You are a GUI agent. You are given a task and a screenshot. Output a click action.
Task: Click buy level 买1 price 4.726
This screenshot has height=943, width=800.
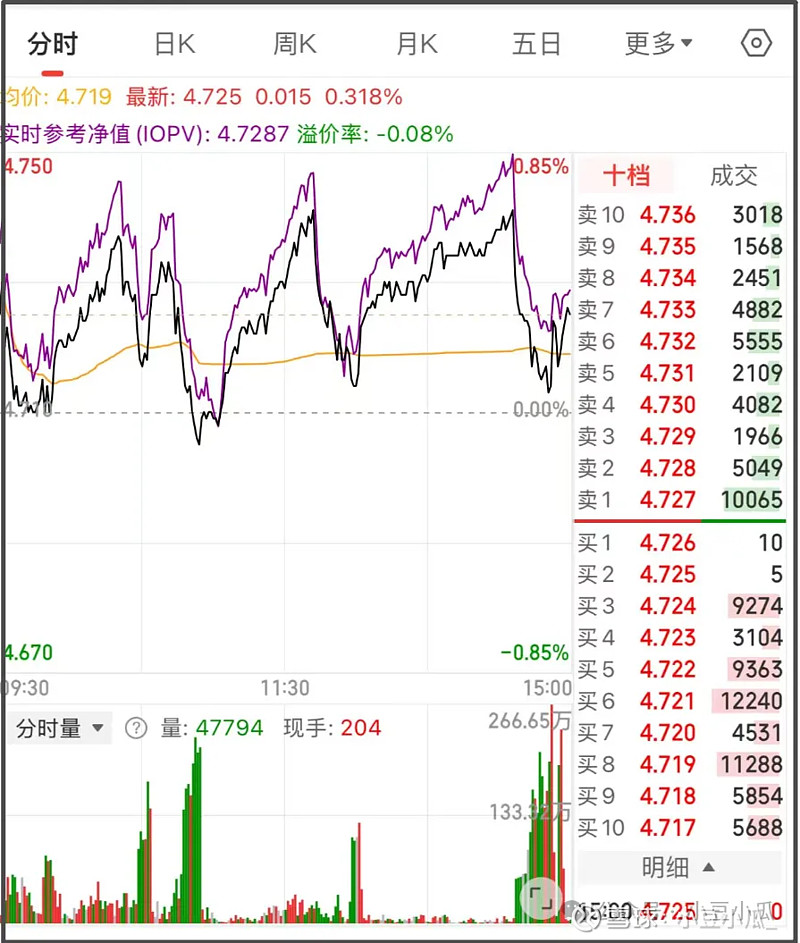[x=668, y=543]
